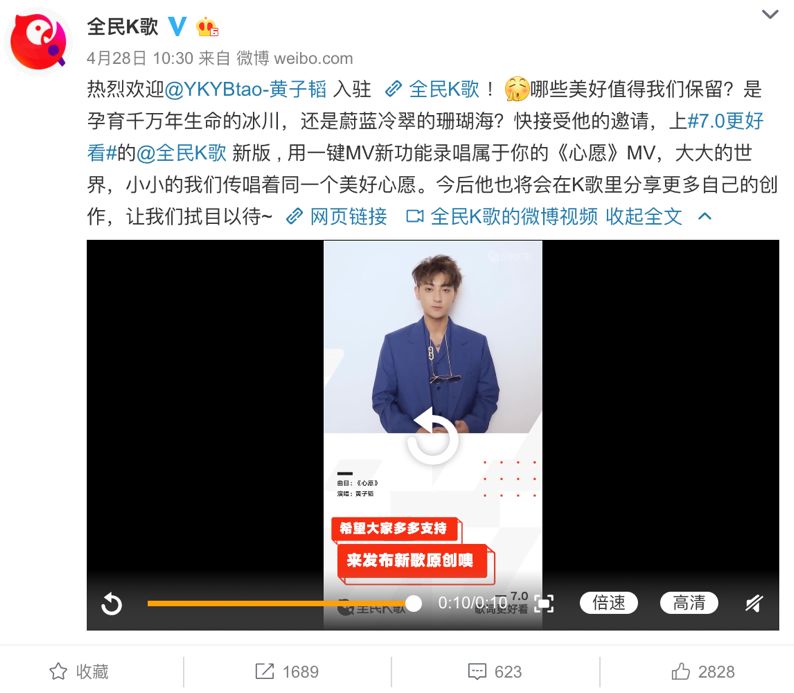Seek on the video progress bar
Viewport: 794px width, 693px height.
click(280, 604)
